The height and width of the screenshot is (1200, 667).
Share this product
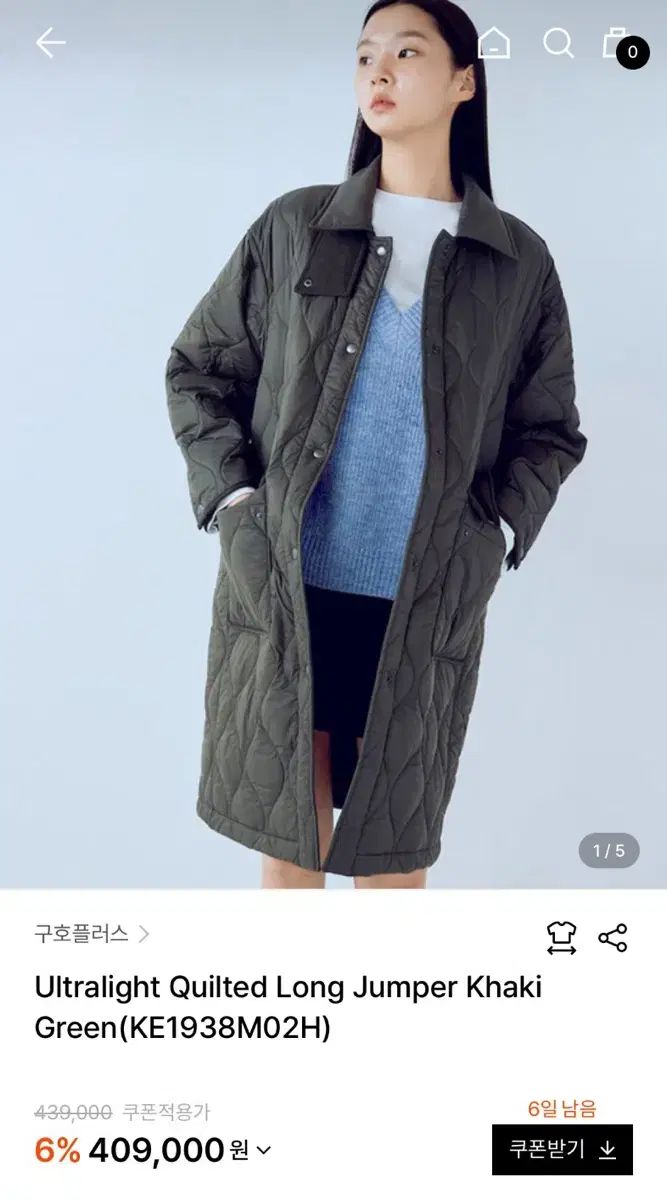(612, 937)
